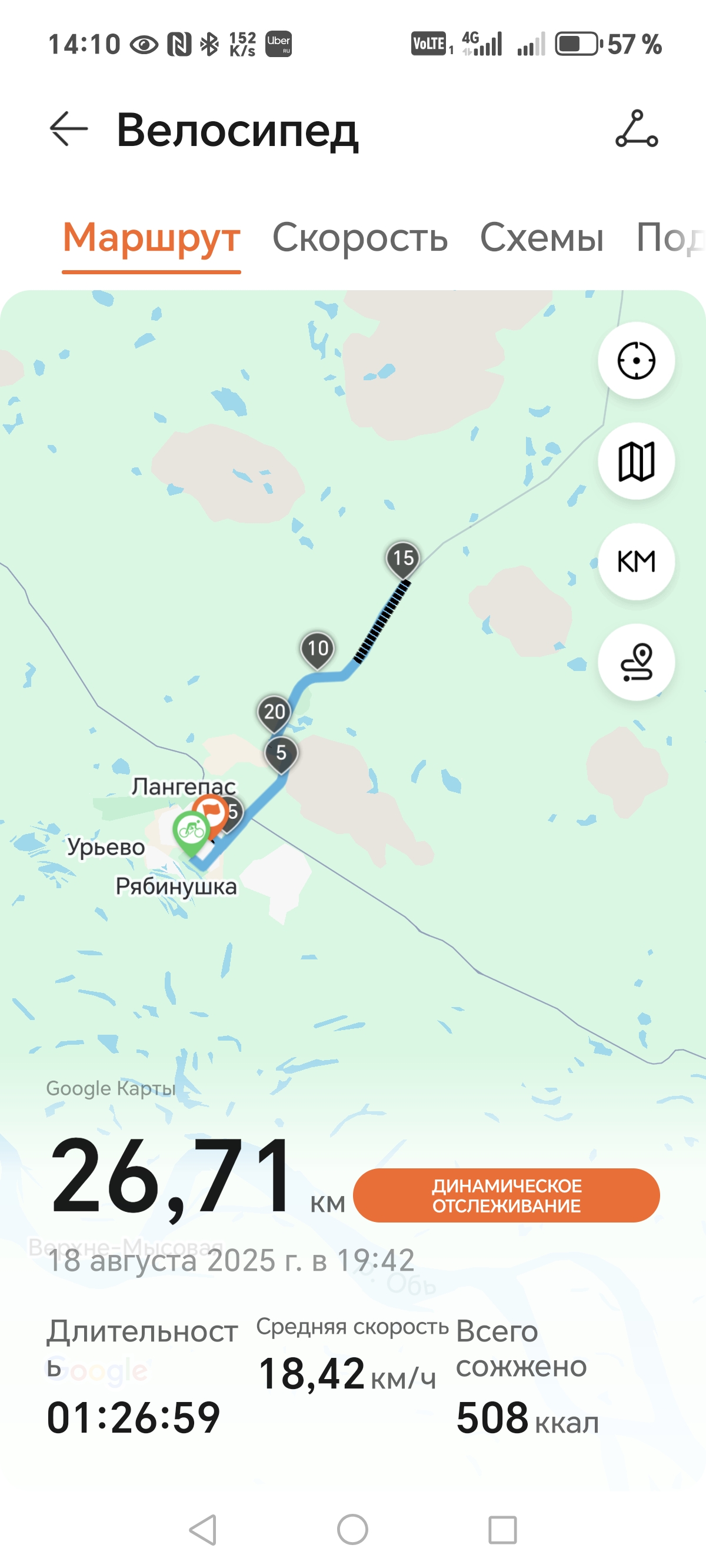Viewport: 706px width, 1568px height.
Task: Select the Схемы tab
Action: (x=542, y=237)
